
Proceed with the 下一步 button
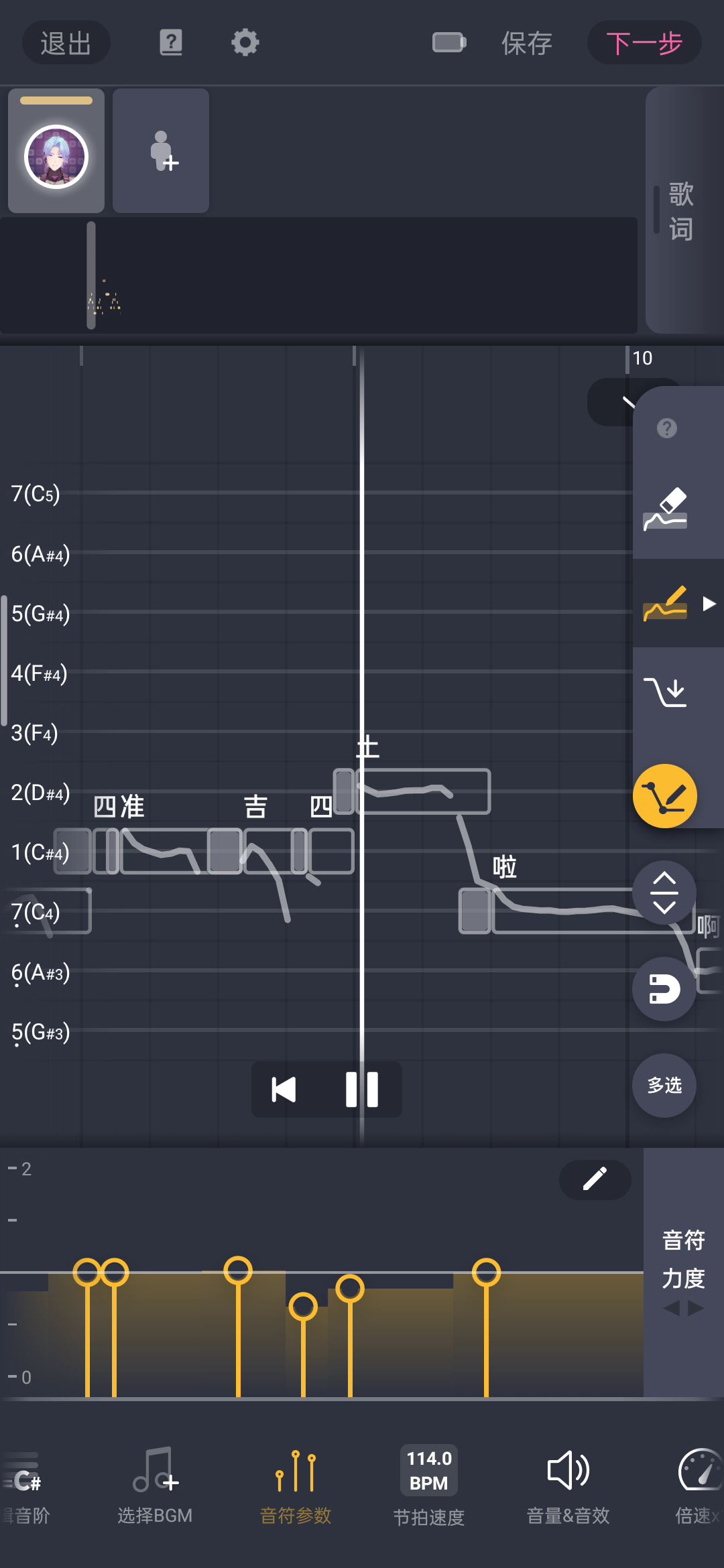click(x=644, y=43)
